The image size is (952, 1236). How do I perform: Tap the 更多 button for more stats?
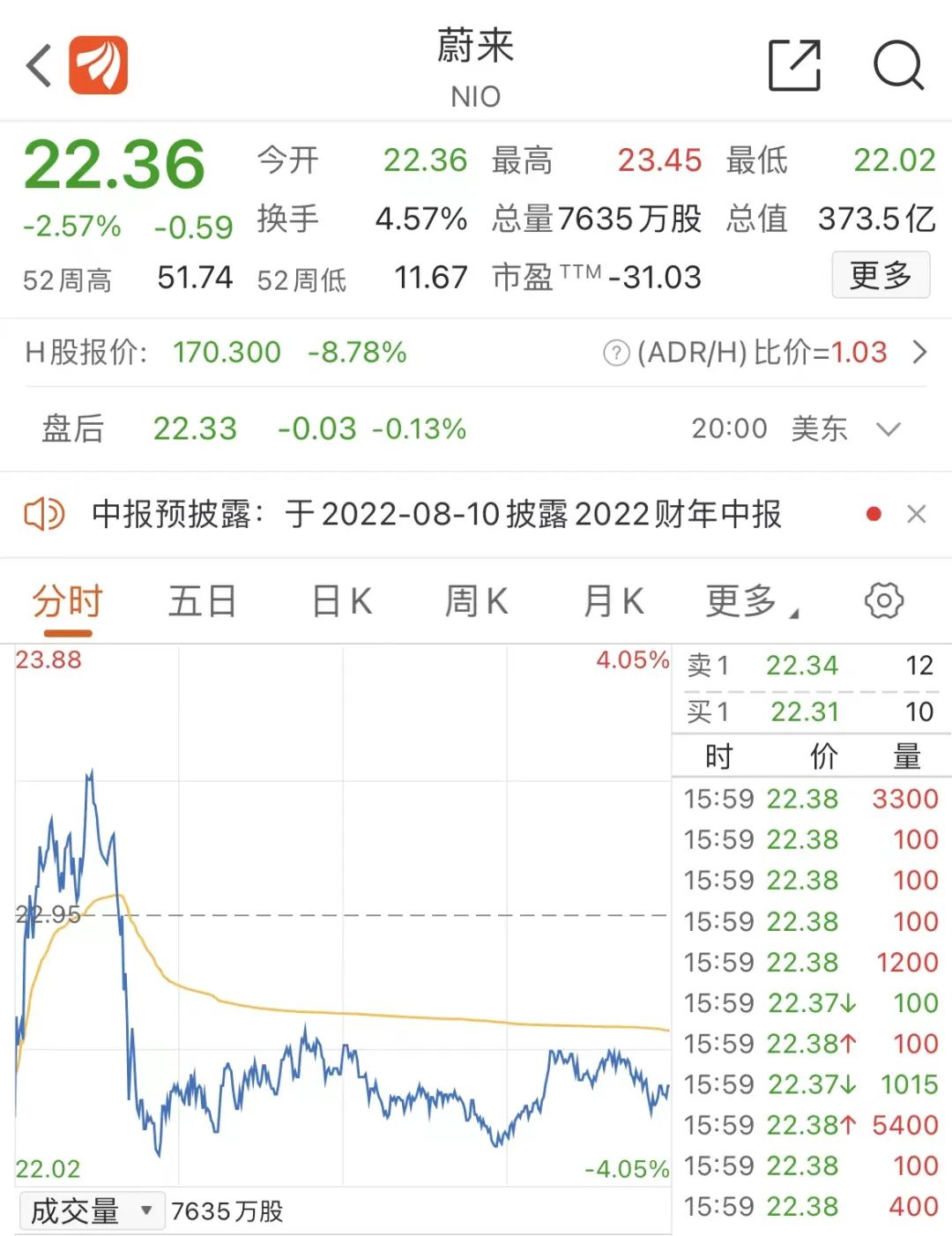(x=880, y=275)
